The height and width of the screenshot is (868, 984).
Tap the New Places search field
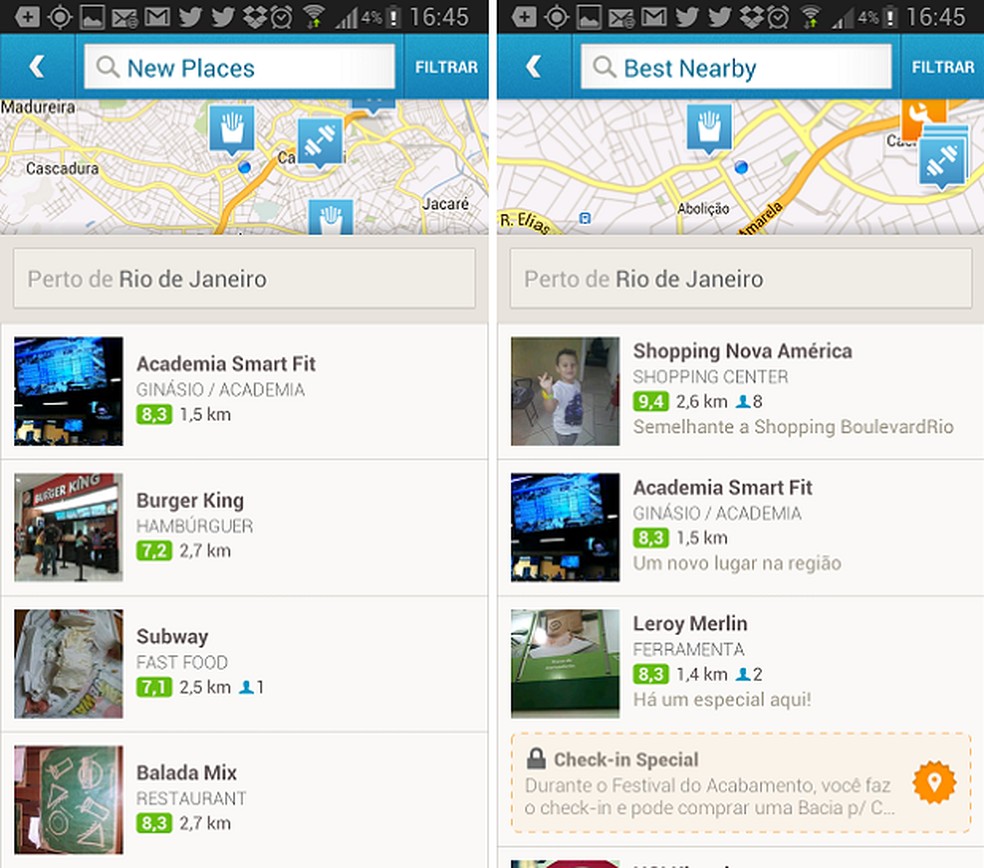click(x=240, y=68)
